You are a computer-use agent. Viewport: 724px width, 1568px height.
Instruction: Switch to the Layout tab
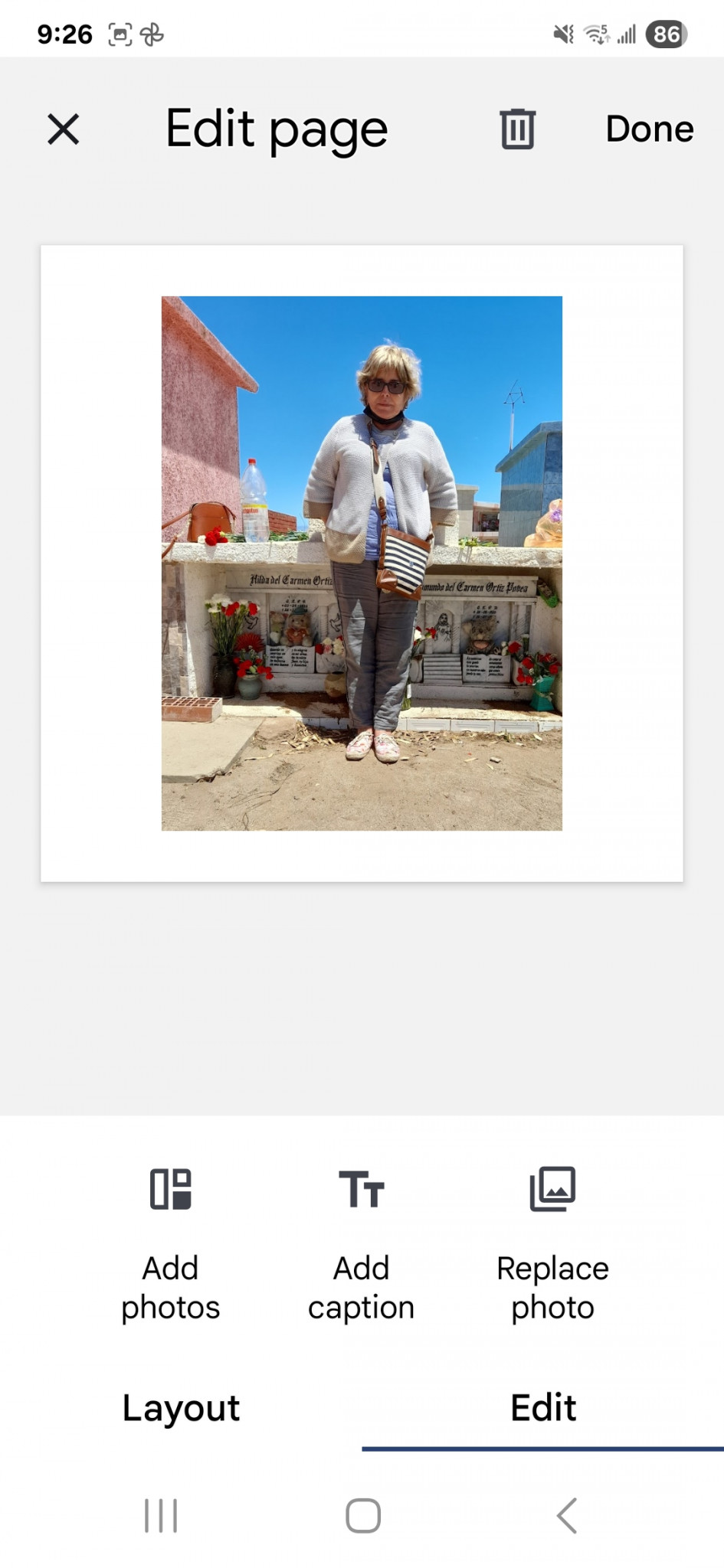tap(181, 1407)
